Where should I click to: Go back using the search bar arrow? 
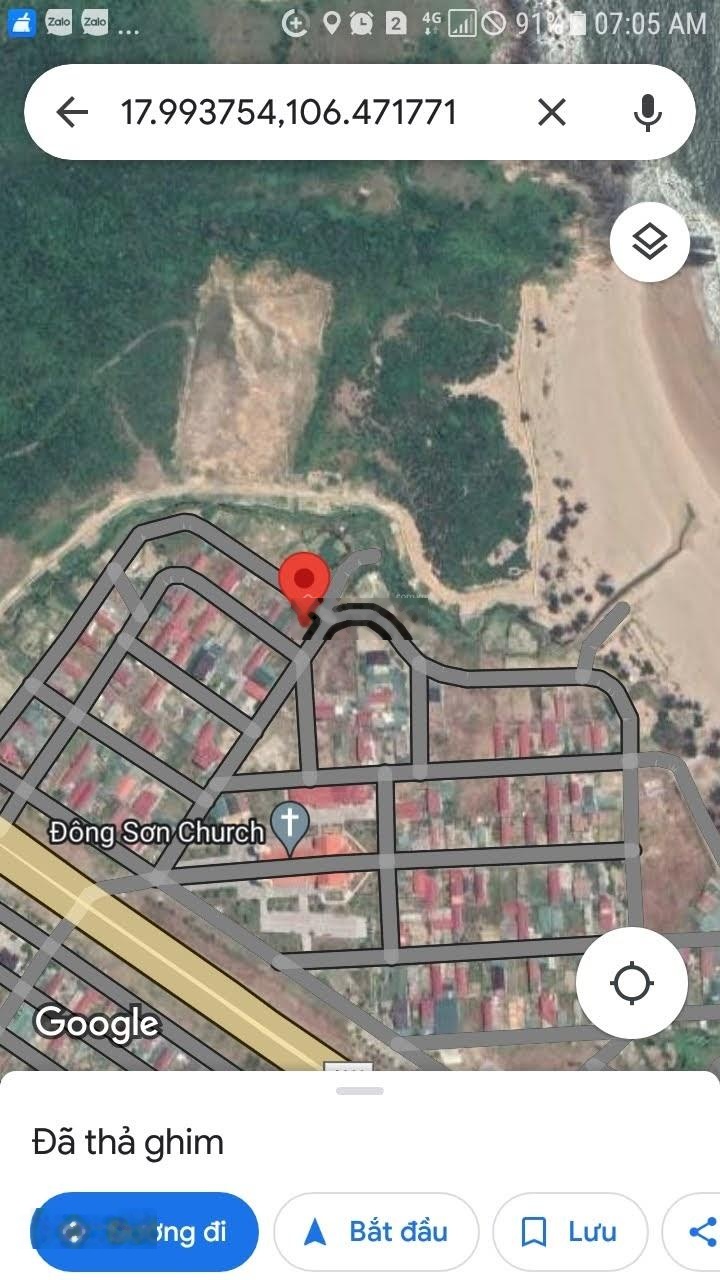click(x=72, y=112)
